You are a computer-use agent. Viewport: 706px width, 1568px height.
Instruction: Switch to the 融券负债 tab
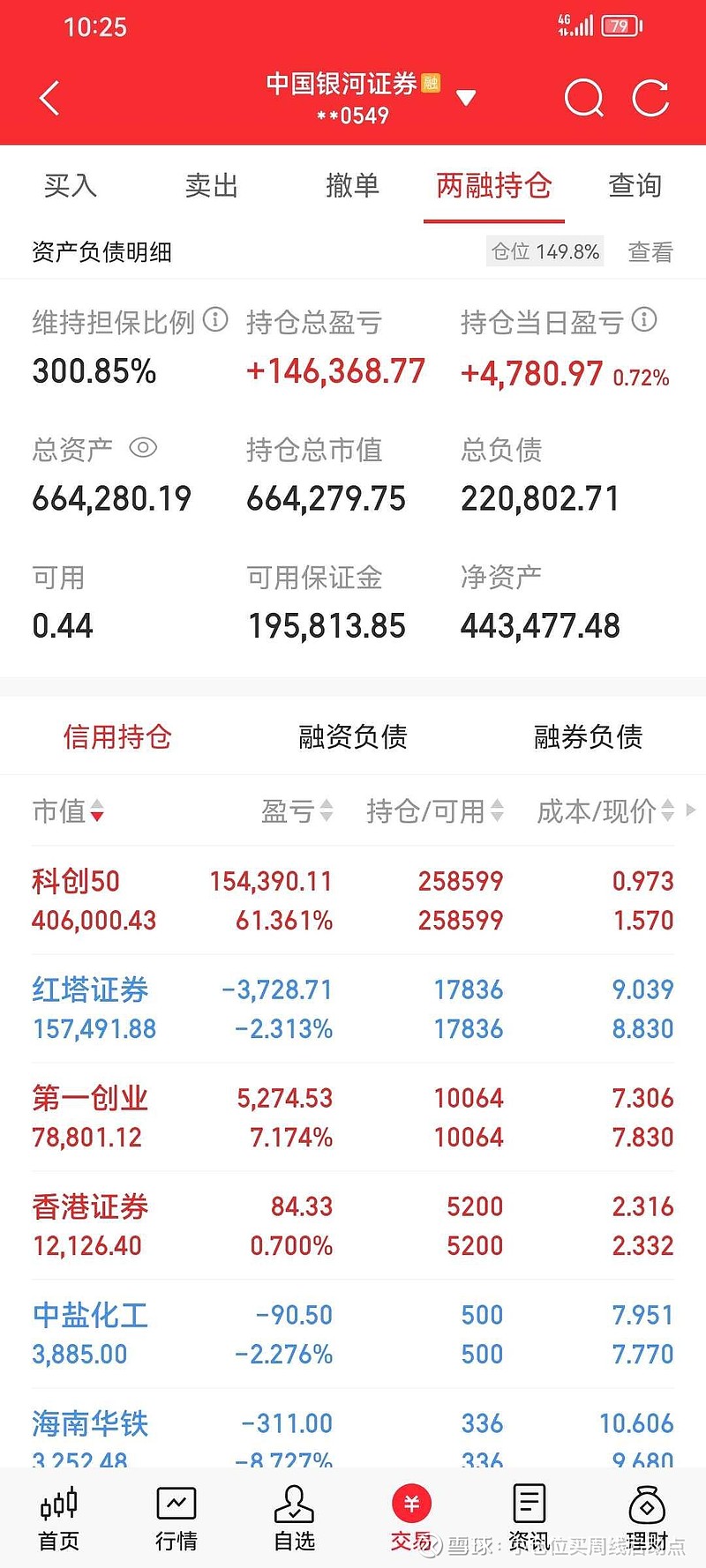pos(587,736)
